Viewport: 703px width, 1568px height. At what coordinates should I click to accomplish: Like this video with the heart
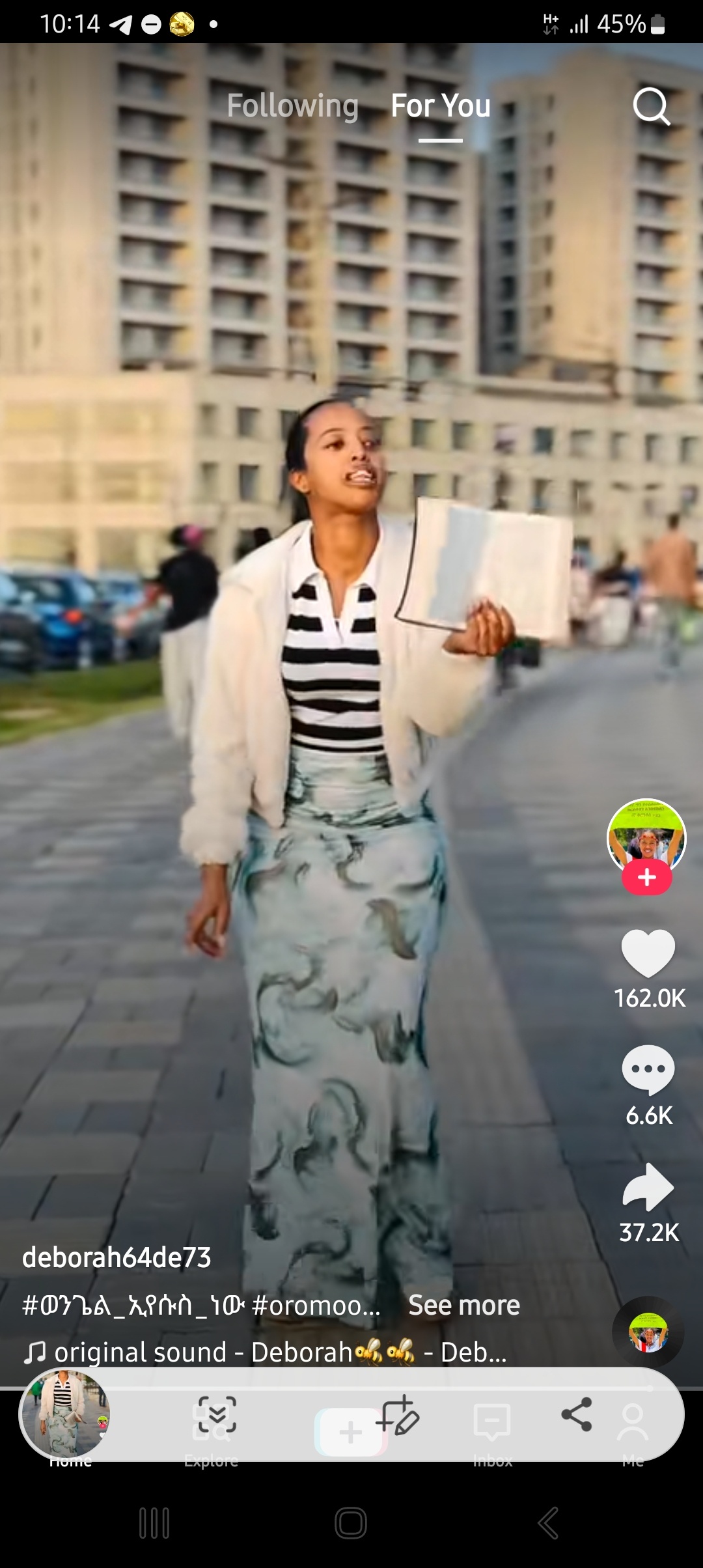click(648, 953)
